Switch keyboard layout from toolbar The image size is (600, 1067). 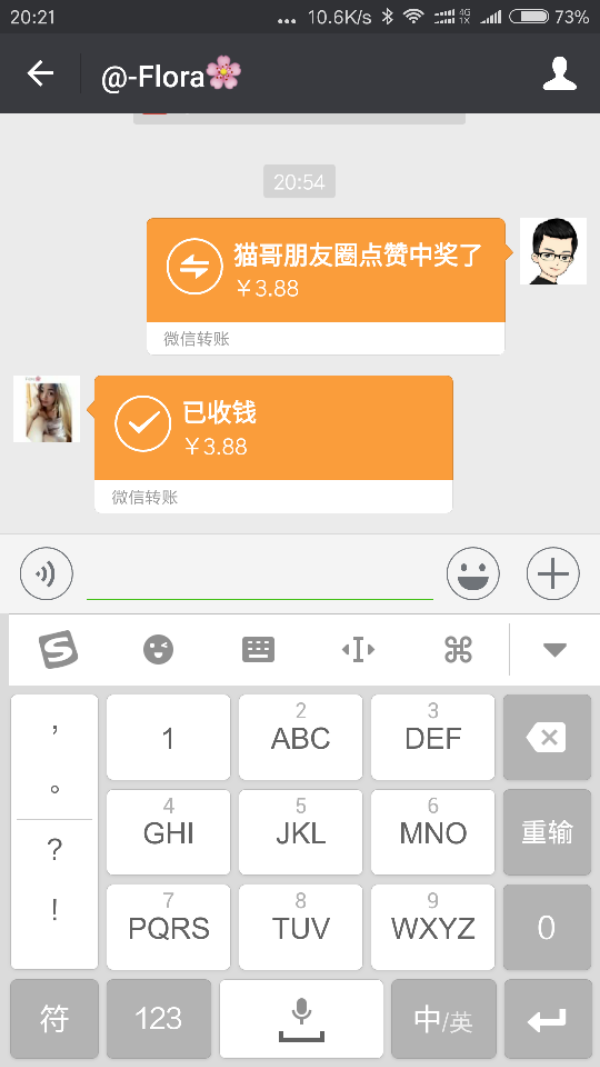[x=259, y=649]
